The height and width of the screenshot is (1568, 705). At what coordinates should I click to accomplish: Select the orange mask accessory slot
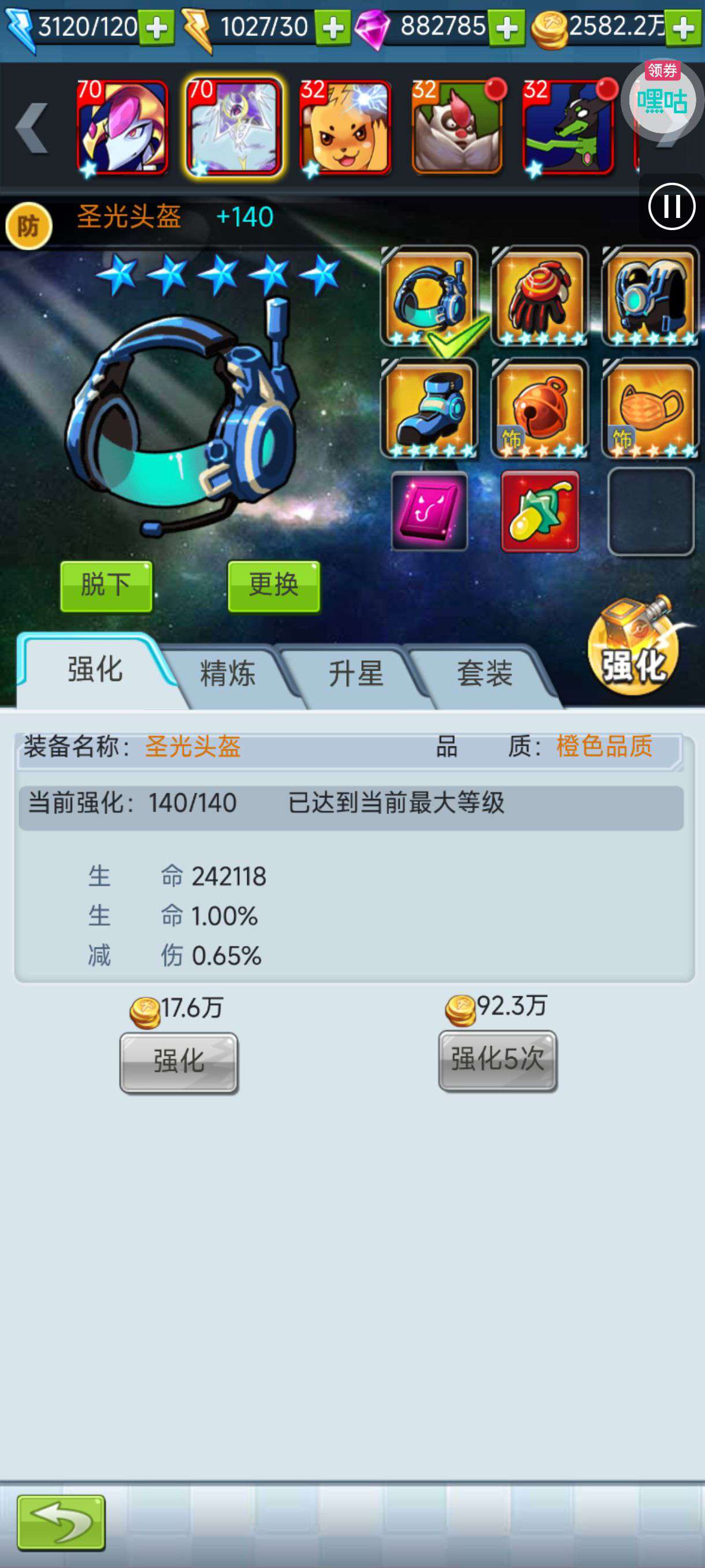[650, 408]
